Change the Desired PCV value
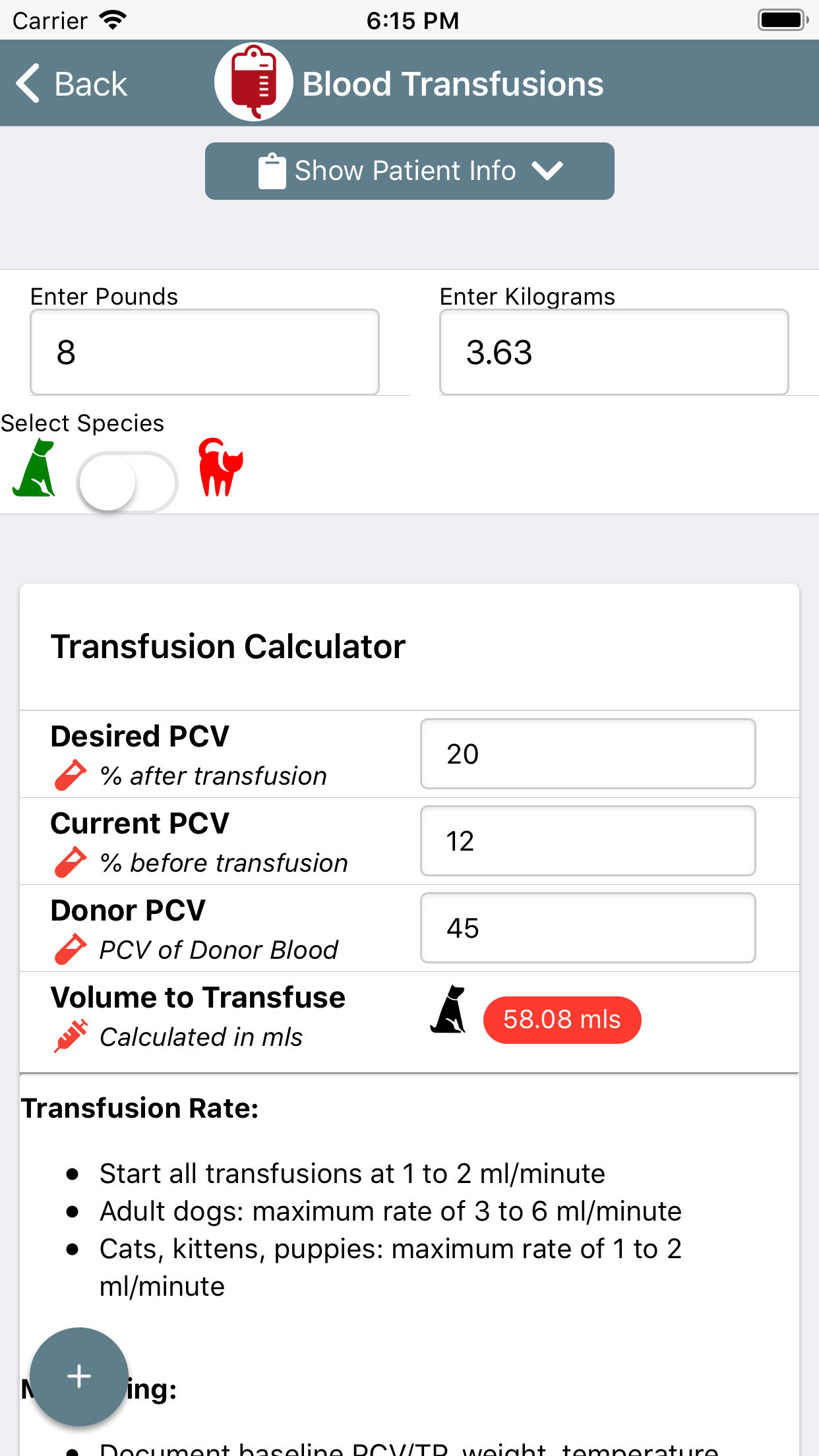Viewport: 819px width, 1456px height. point(588,754)
